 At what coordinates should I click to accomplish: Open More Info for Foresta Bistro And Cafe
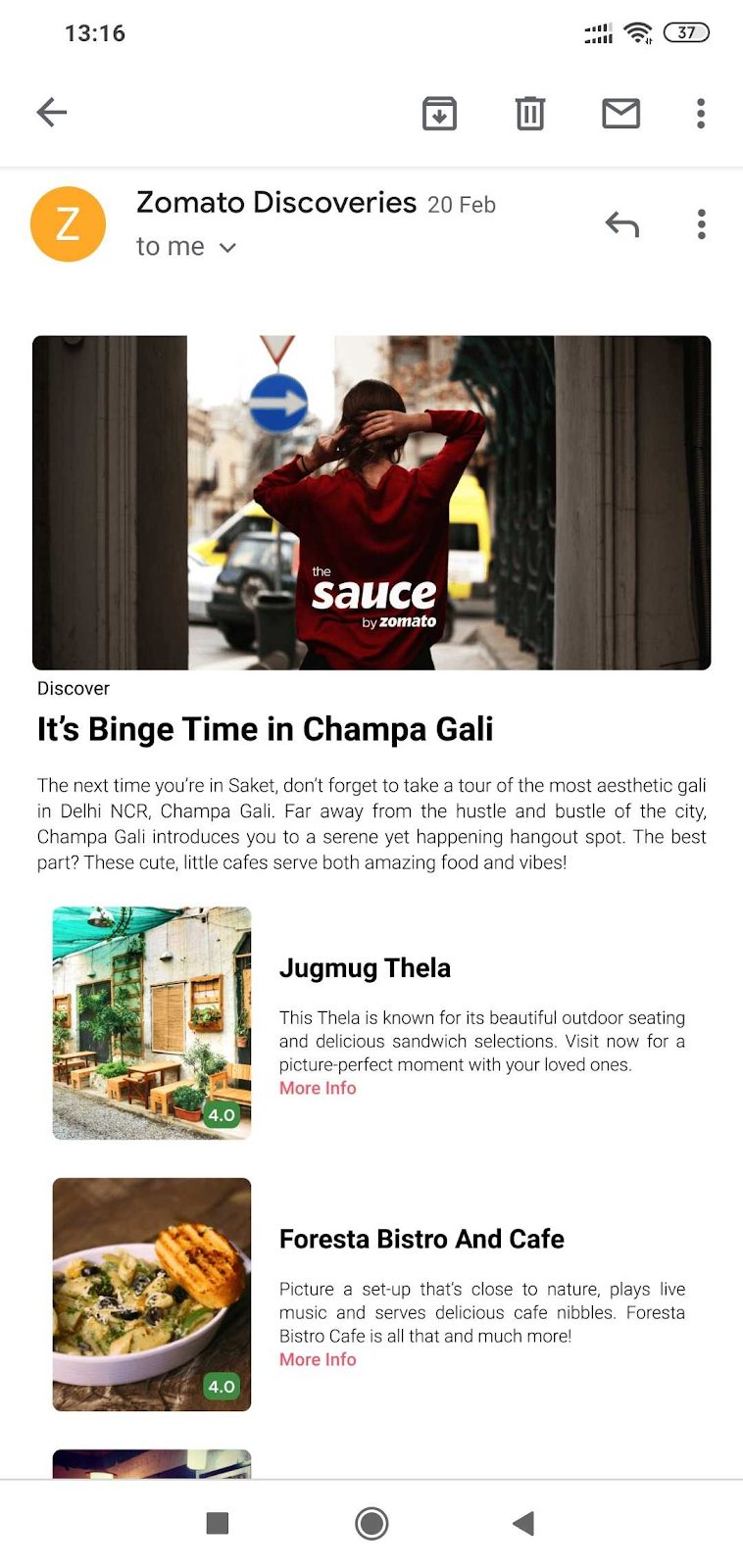pyautogui.click(x=318, y=1359)
